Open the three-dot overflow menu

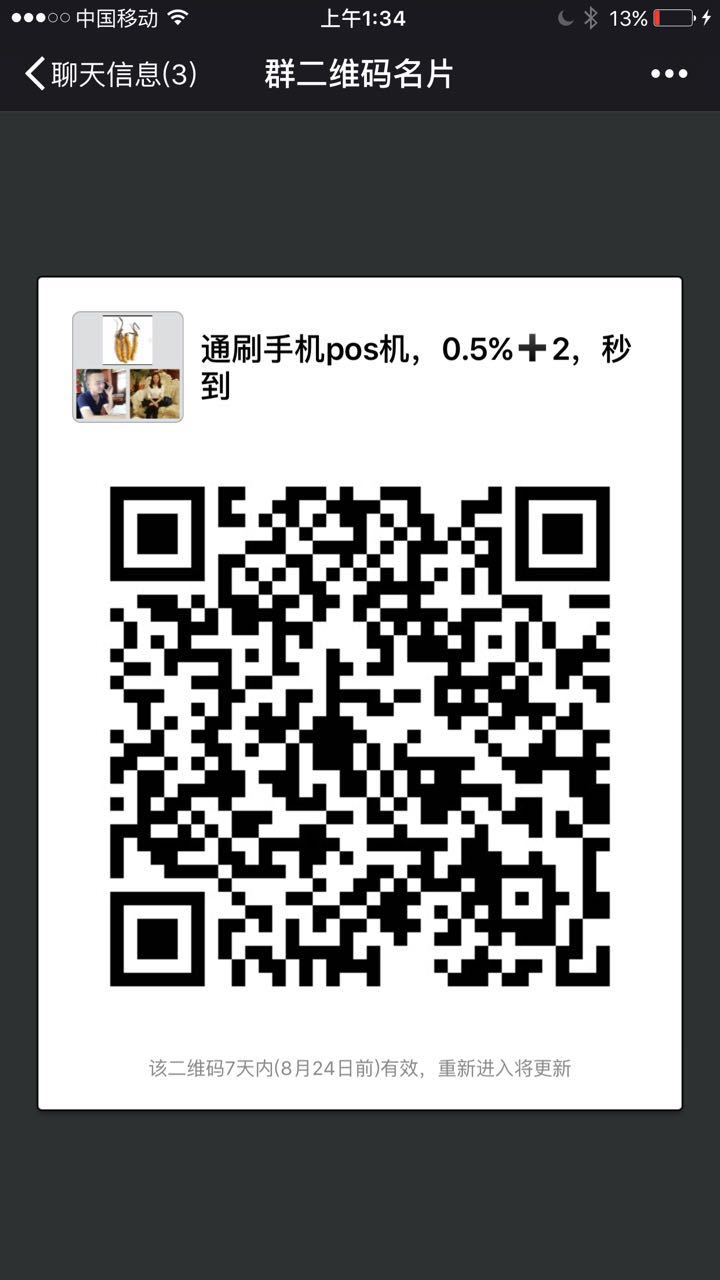click(669, 74)
